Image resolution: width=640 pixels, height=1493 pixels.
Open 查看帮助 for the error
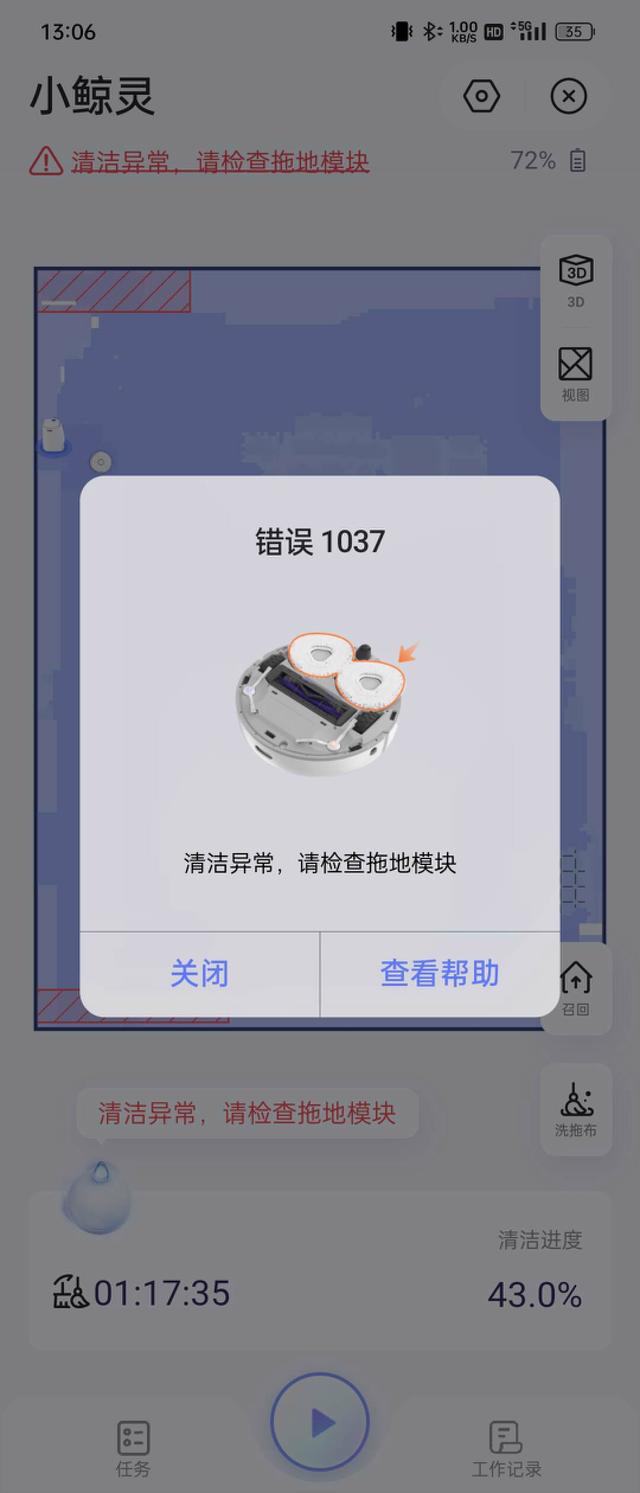point(439,973)
